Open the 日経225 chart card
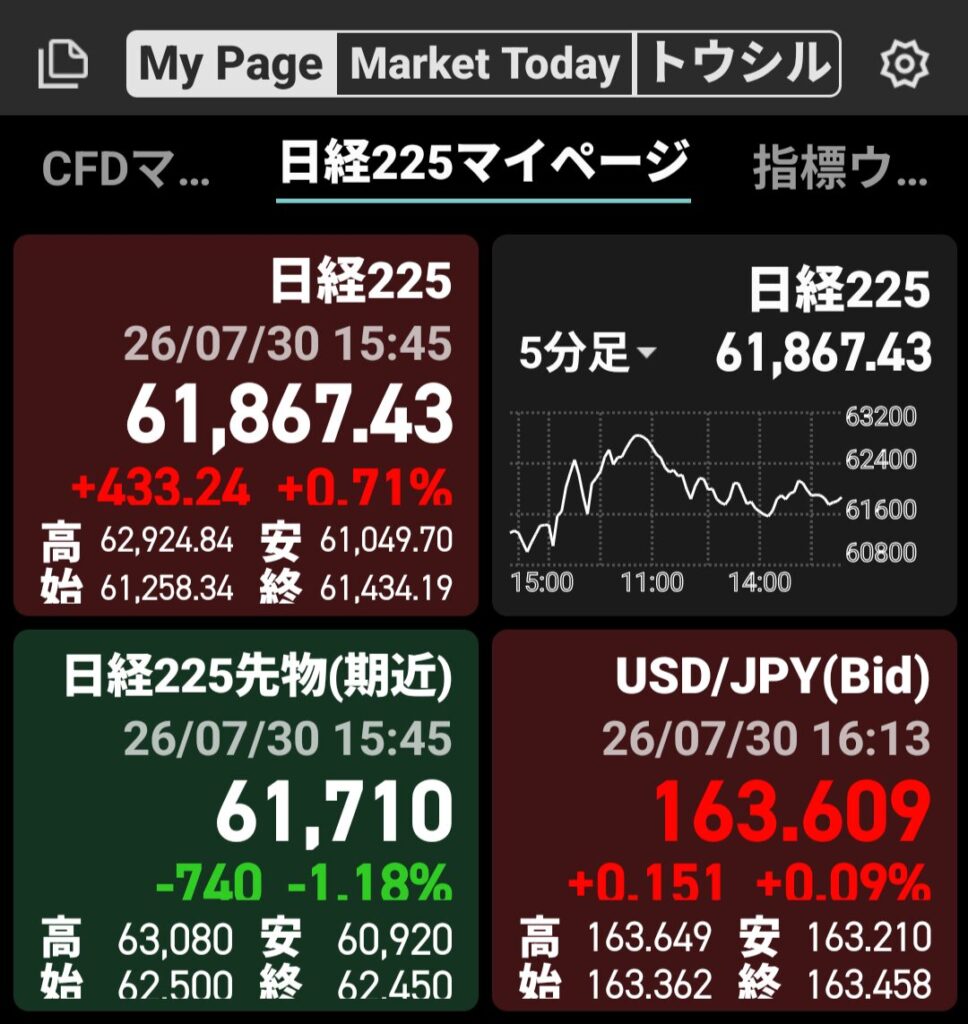The width and height of the screenshot is (968, 1024). tap(724, 425)
